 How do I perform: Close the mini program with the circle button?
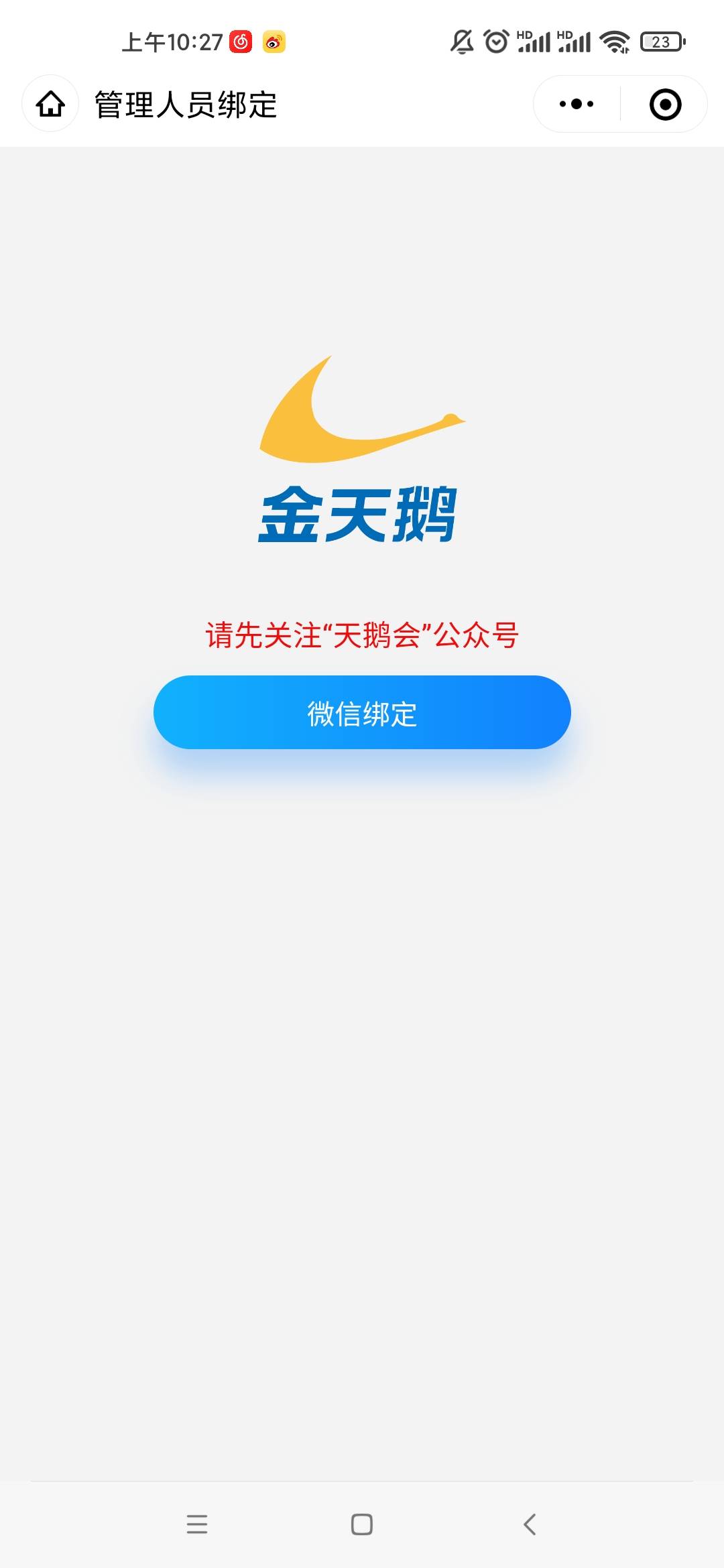coord(665,105)
